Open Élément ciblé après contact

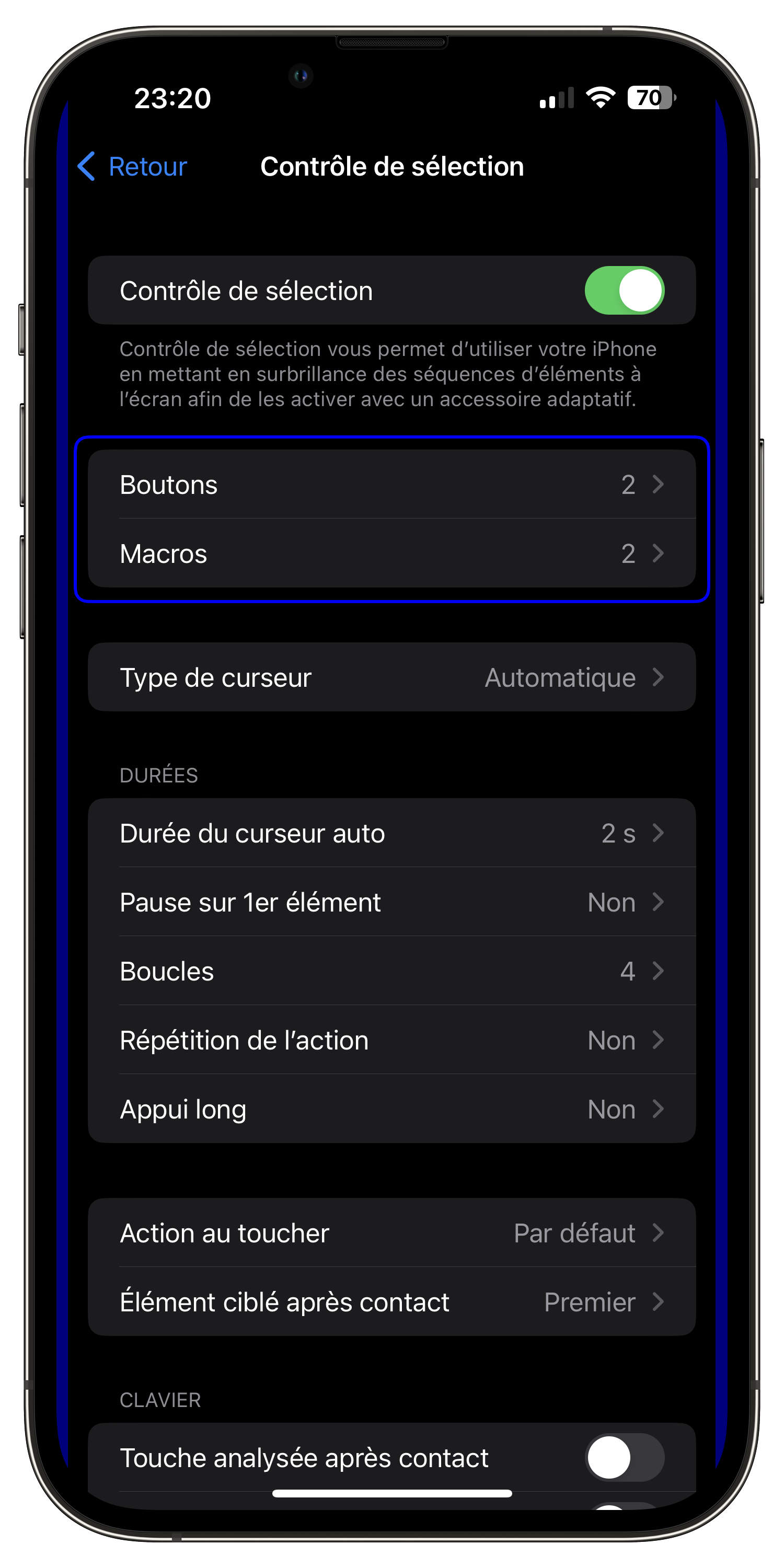392,1301
